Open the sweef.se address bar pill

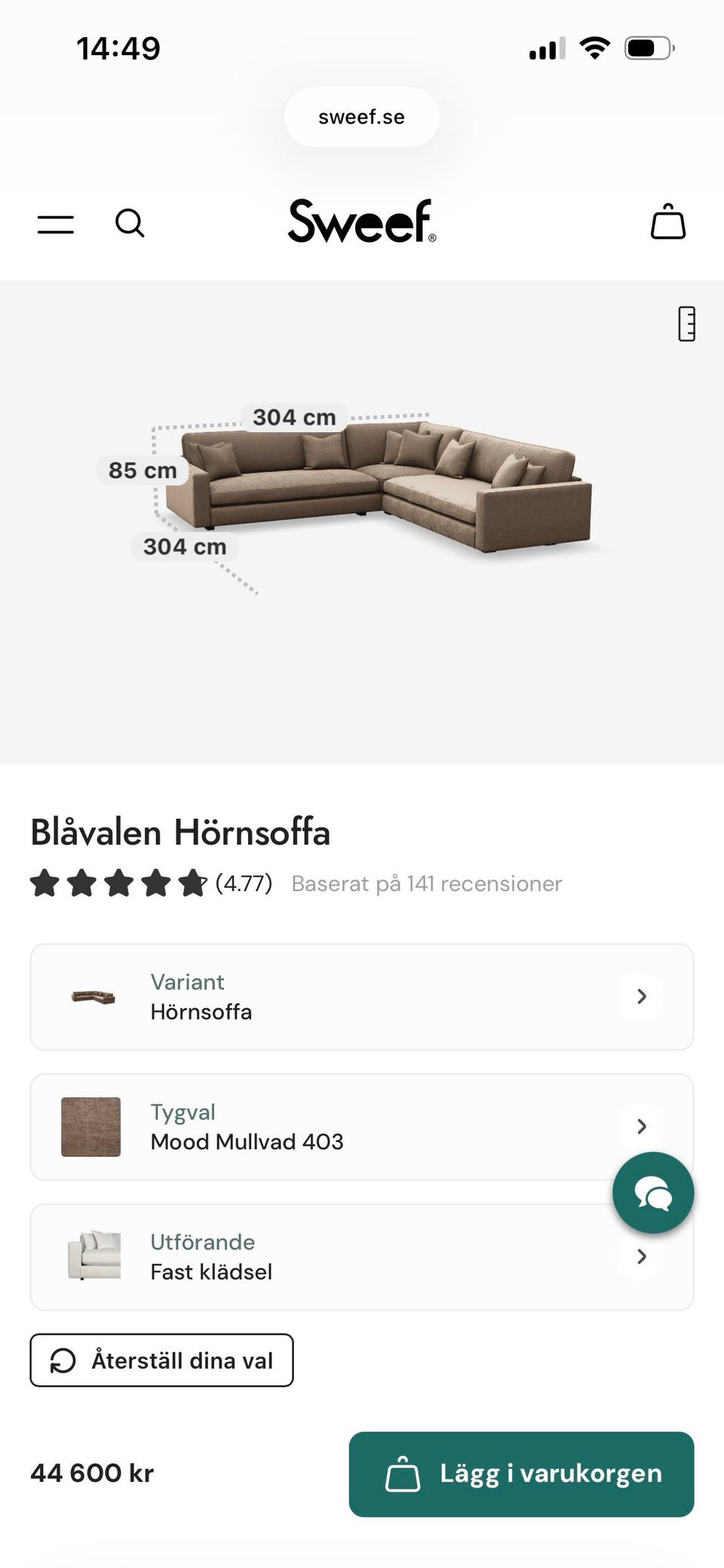(360, 116)
